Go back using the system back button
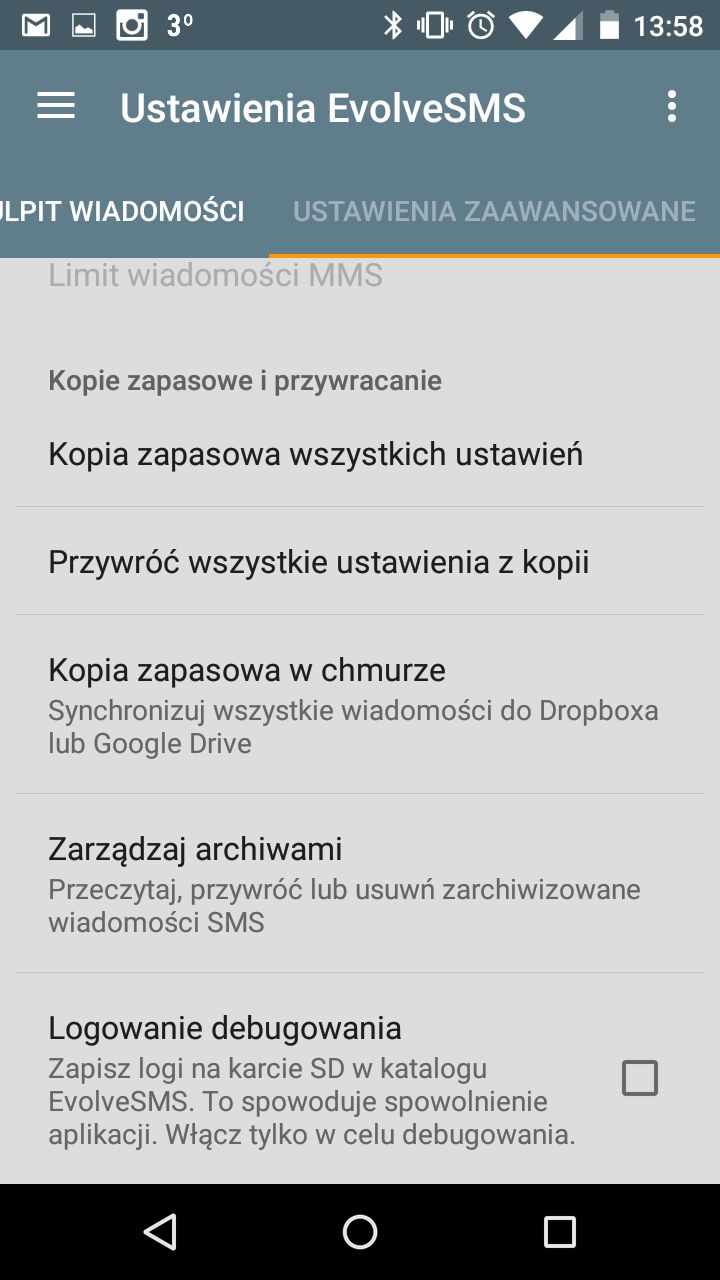This screenshot has height=1280, width=720. click(x=160, y=1232)
